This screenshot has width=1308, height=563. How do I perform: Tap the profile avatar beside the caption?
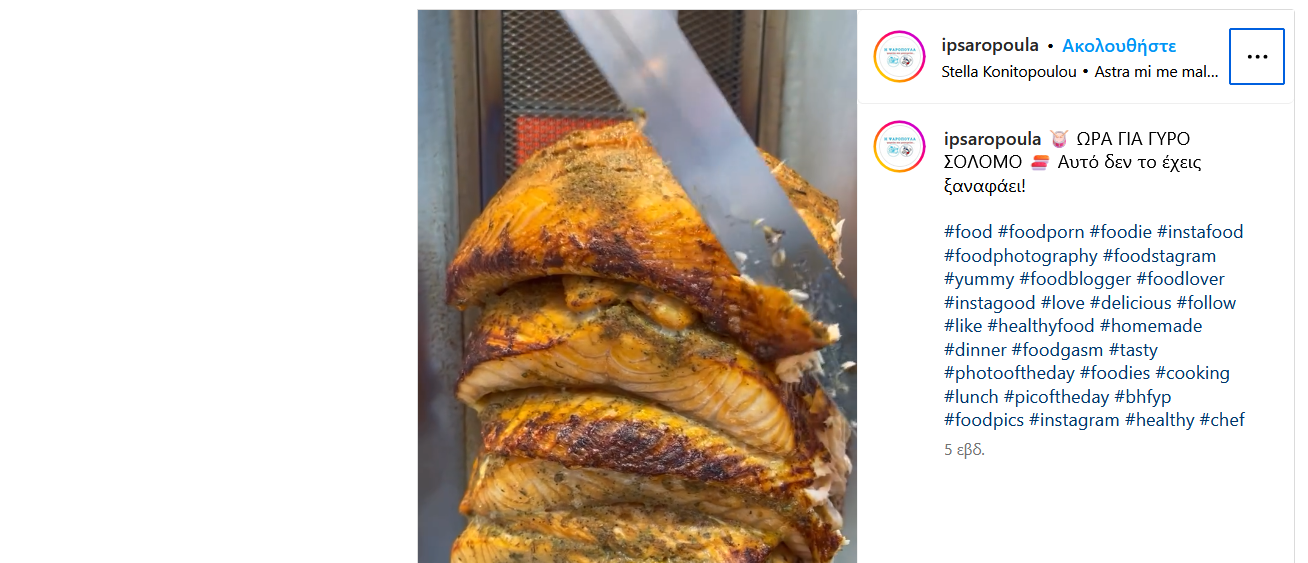tap(899, 147)
